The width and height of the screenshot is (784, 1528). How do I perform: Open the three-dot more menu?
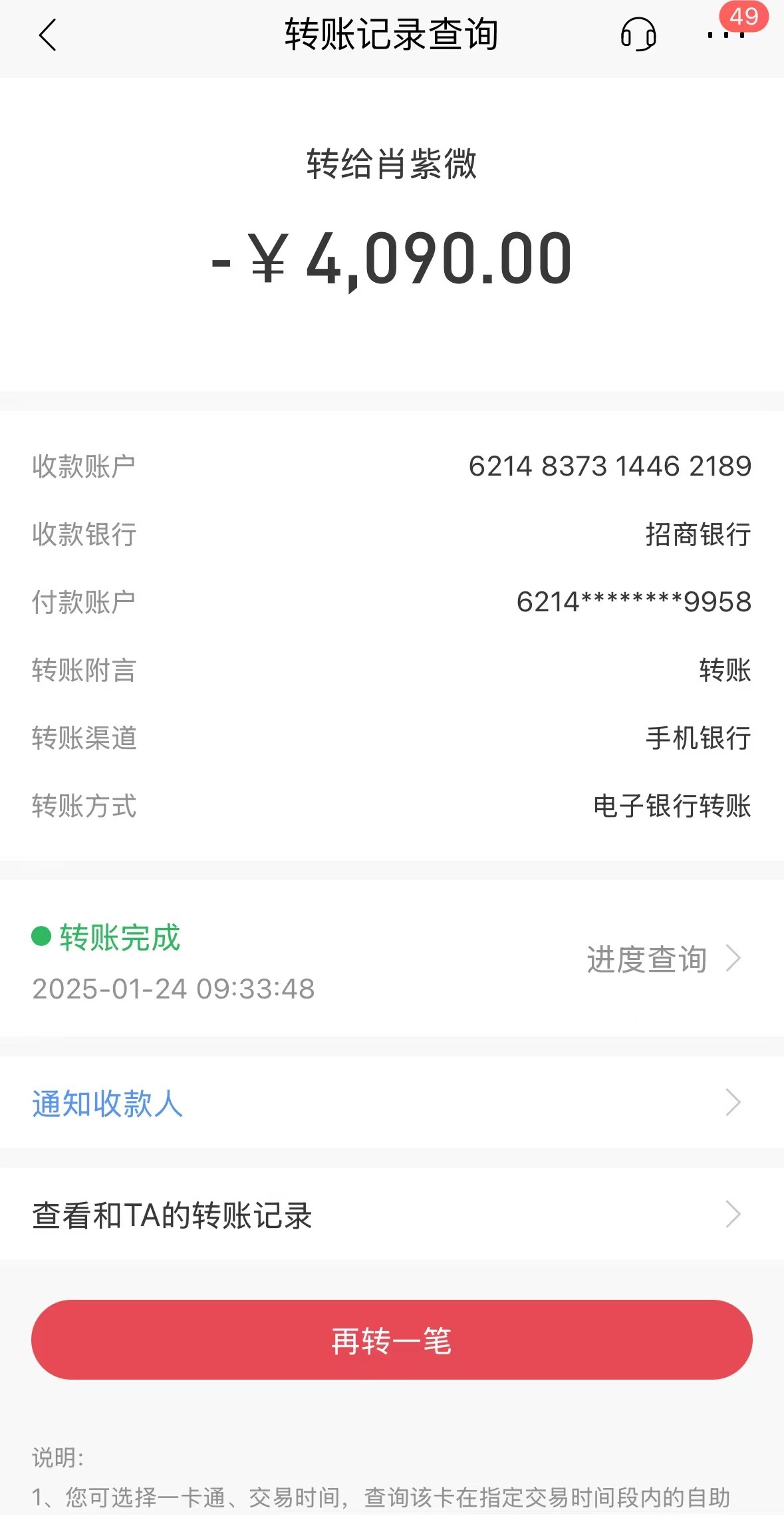[725, 35]
